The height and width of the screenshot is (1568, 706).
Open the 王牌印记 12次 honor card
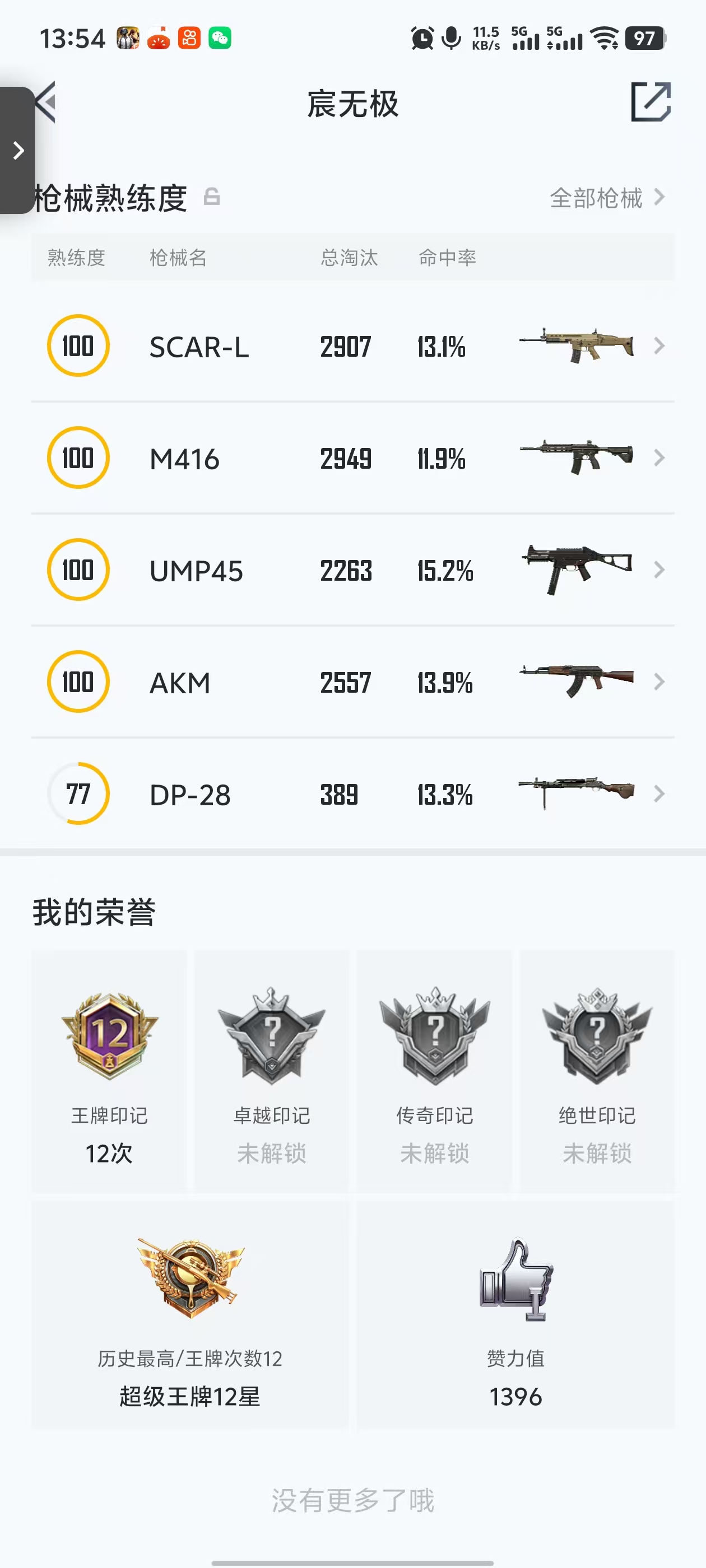[109, 1070]
